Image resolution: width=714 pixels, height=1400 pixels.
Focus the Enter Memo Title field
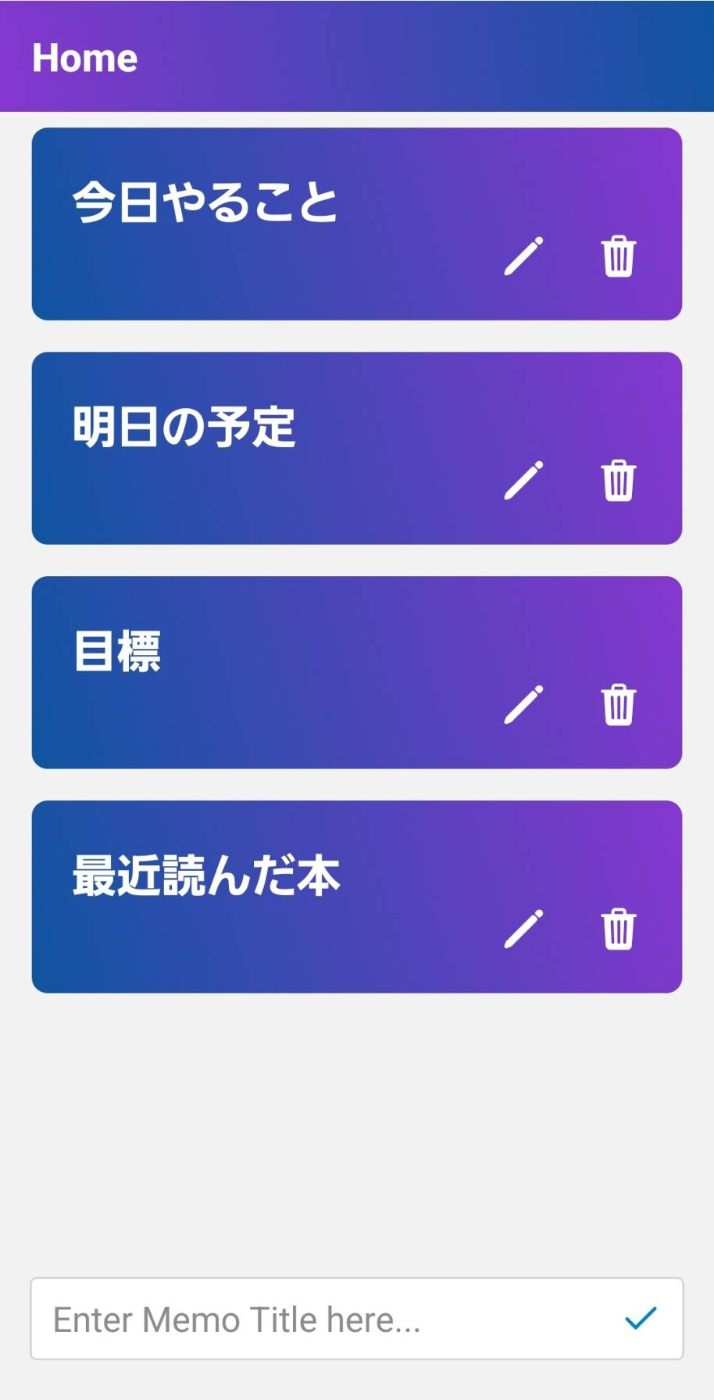tap(320, 1319)
